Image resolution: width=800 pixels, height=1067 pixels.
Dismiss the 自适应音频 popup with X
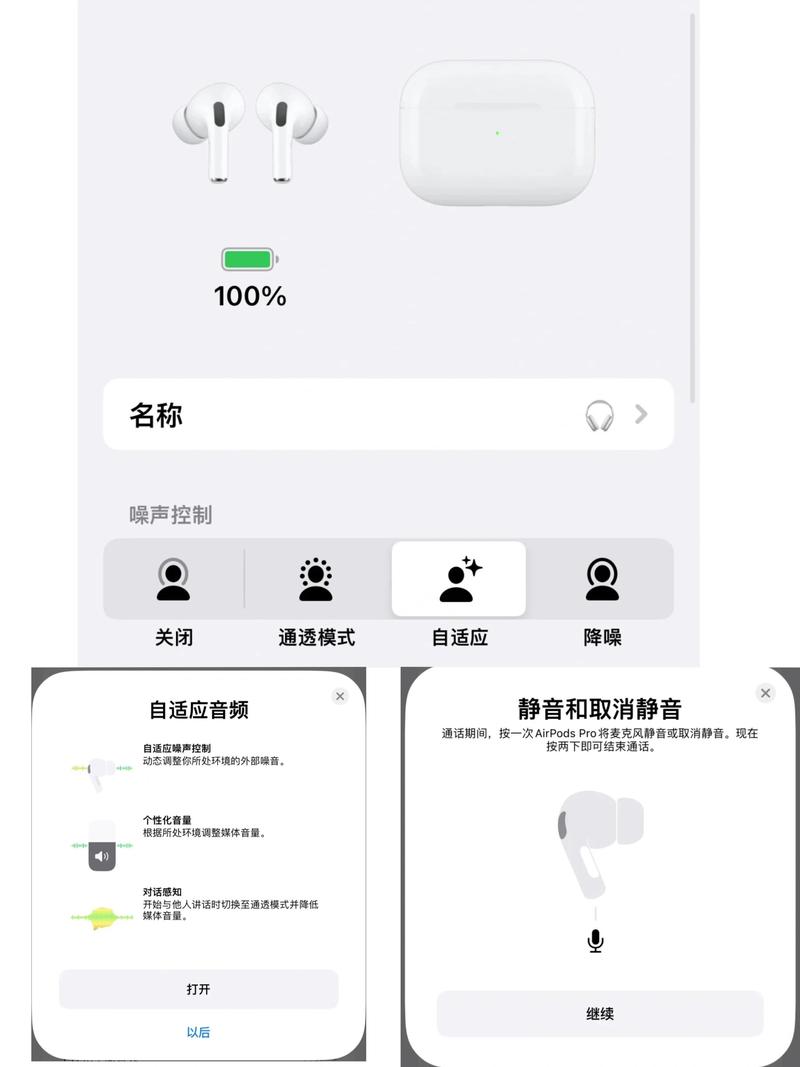[341, 696]
